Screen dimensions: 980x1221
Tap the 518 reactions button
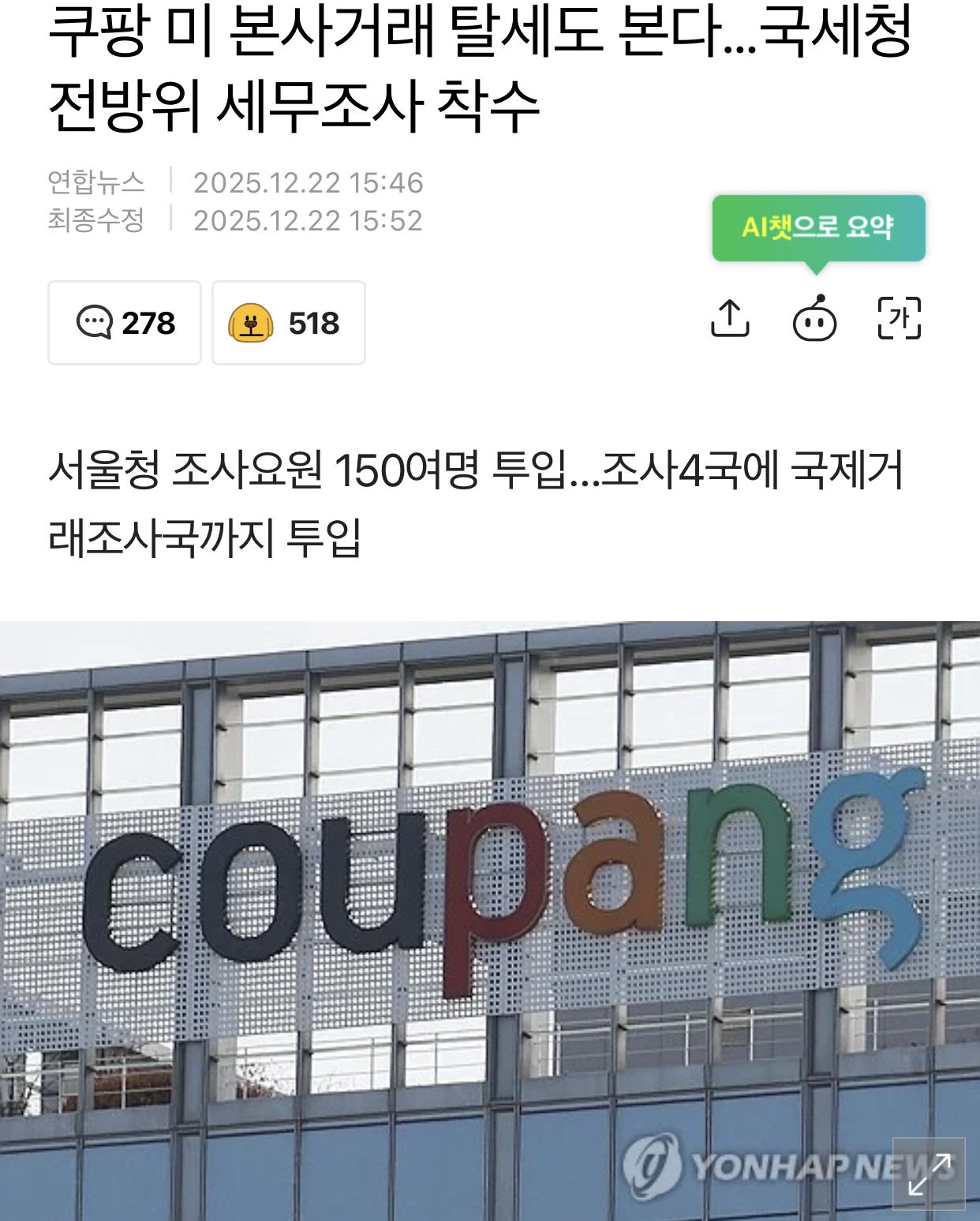click(288, 323)
